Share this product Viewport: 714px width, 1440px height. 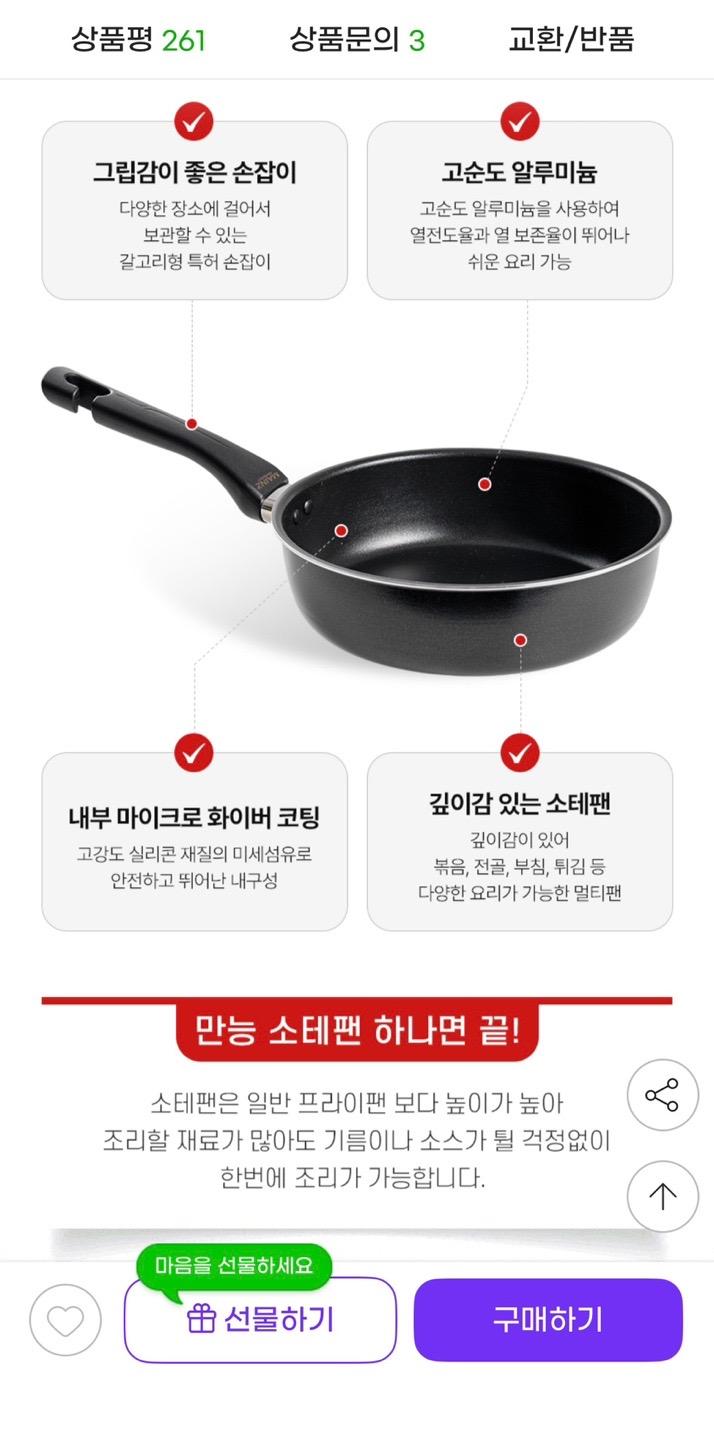[662, 1095]
